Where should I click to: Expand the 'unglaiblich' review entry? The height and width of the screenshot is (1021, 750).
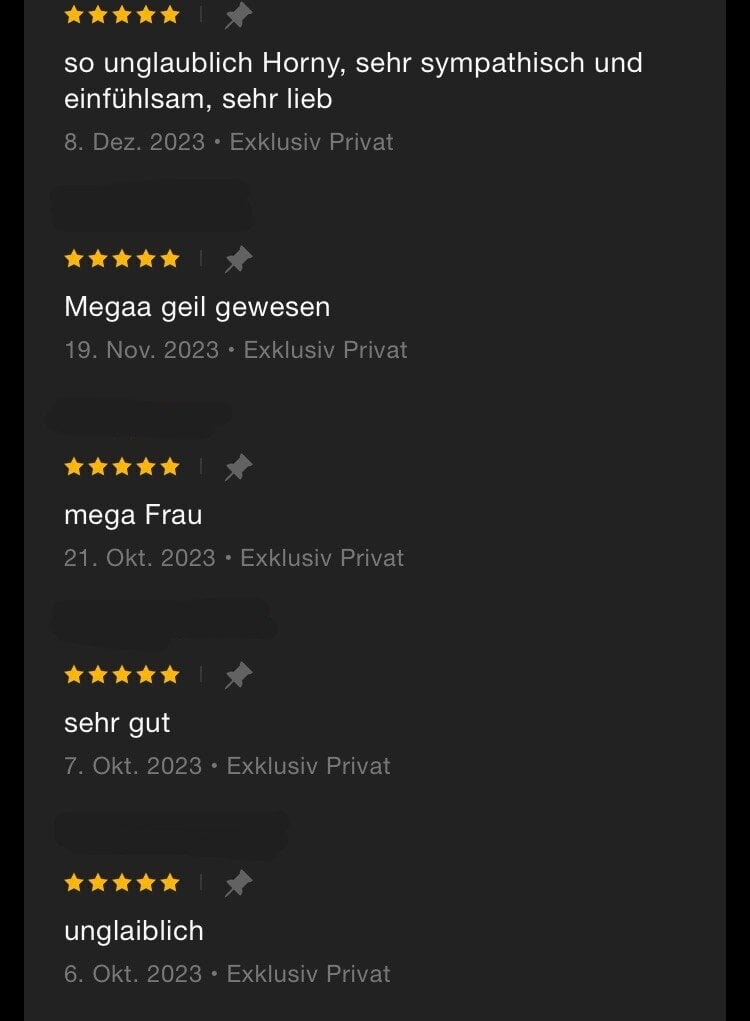(133, 930)
